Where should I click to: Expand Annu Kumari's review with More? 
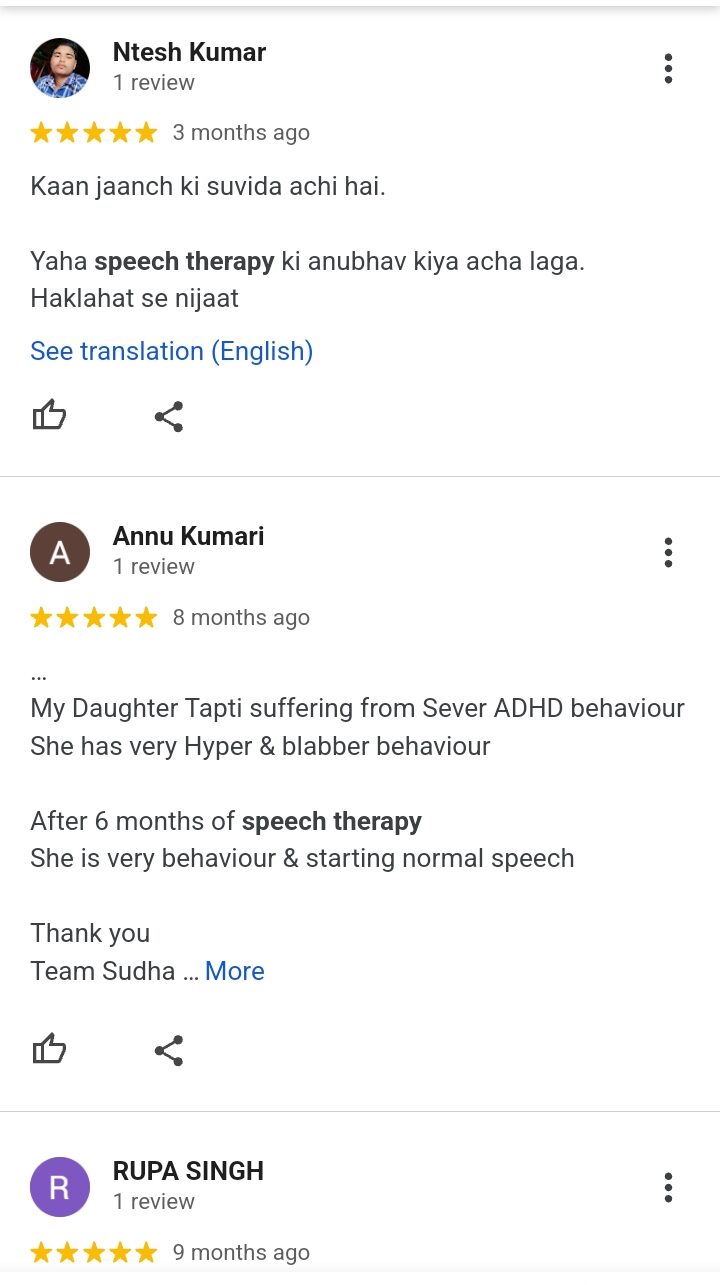[x=234, y=971]
